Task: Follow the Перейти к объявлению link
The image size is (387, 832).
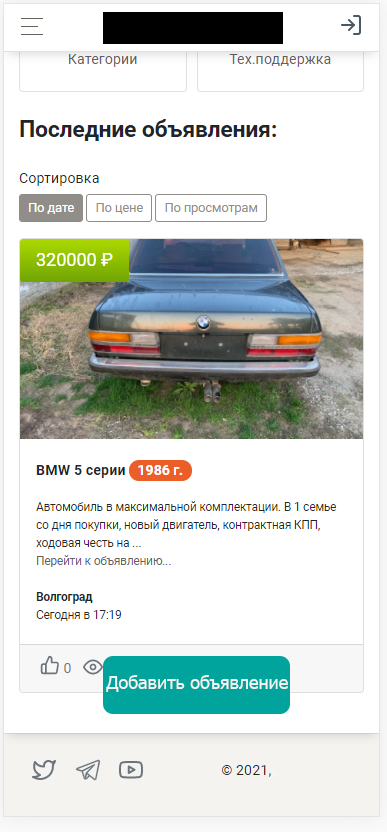Action: (x=104, y=561)
